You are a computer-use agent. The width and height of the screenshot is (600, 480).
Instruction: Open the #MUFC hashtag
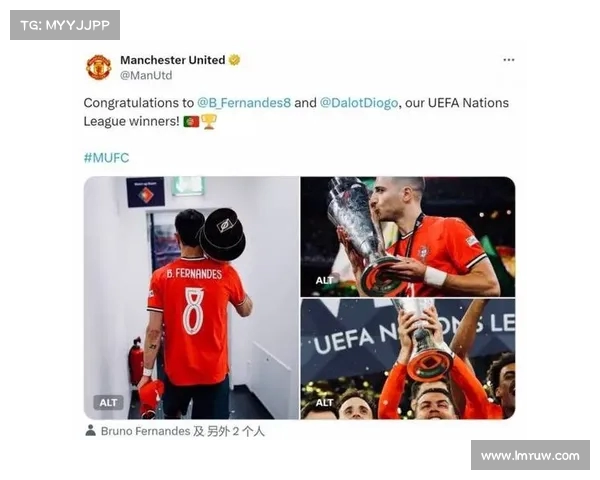(106, 157)
